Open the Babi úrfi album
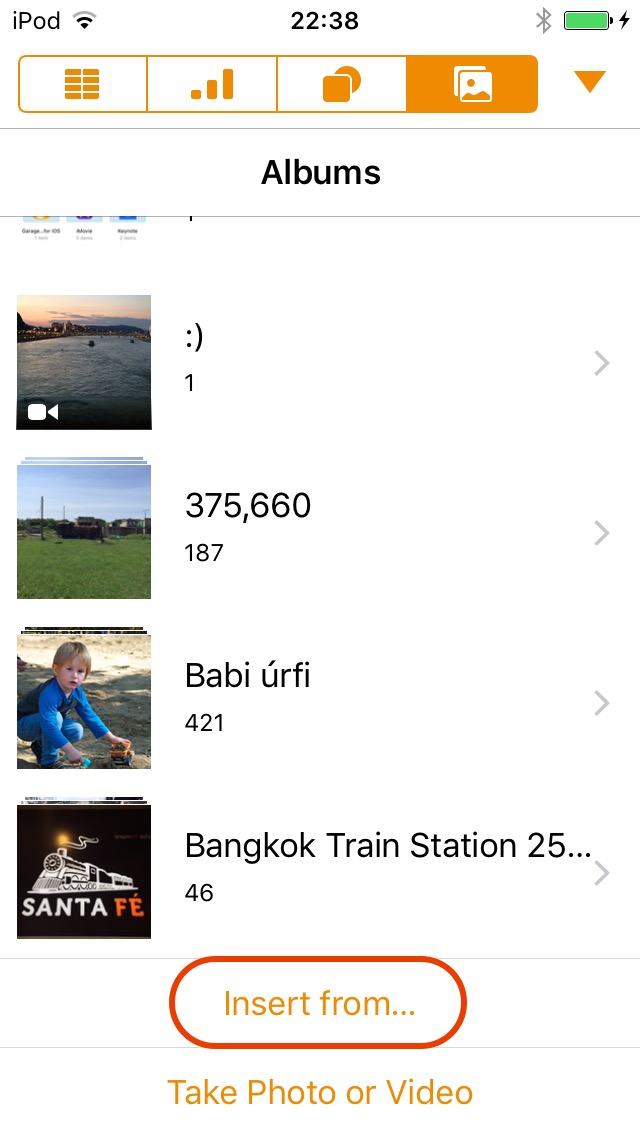Viewport: 640px width, 1136px height. [320, 702]
